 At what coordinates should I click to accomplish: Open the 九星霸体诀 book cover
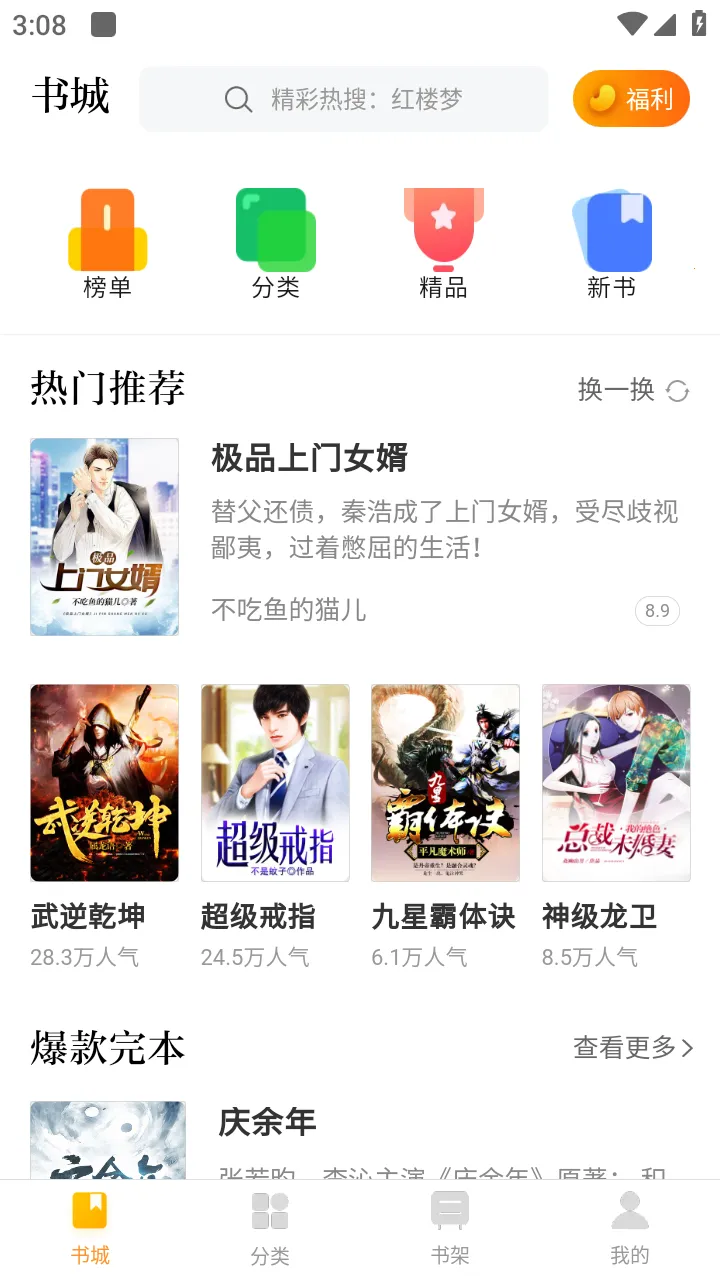pos(445,782)
